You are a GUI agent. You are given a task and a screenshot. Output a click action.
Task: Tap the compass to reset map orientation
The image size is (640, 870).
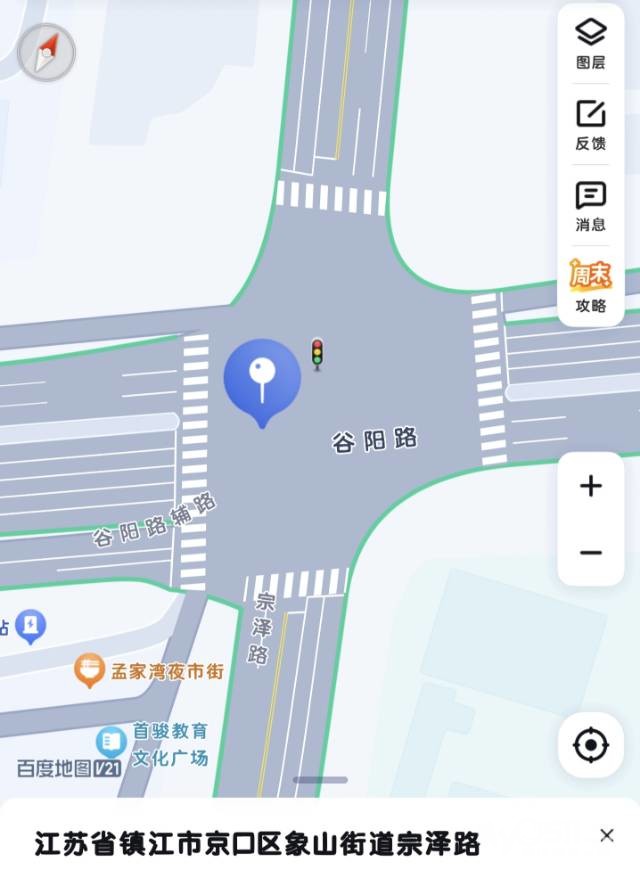coord(46,52)
